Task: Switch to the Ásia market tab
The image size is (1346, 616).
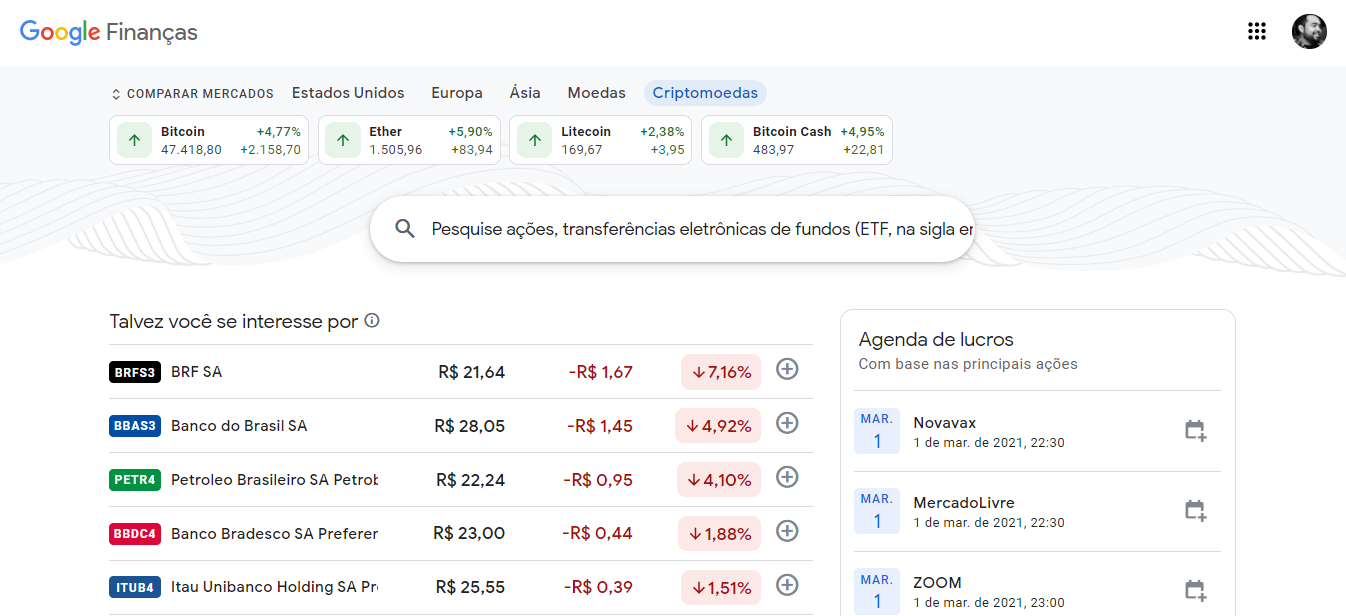Action: click(x=525, y=93)
